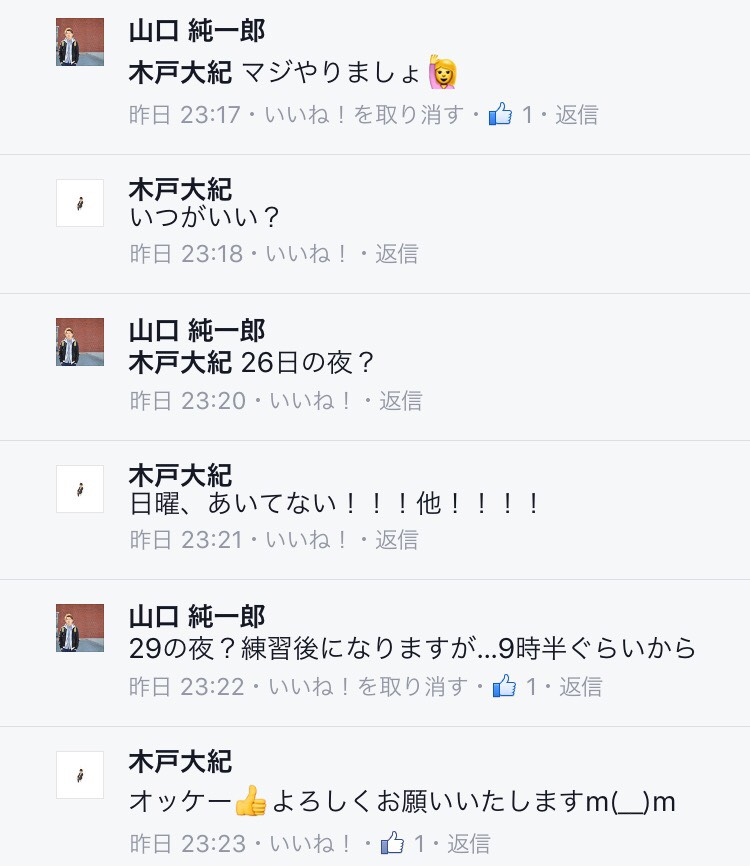
Task: Open 山口 純一郎's profile from the 23:17 comment
Action: coord(197,31)
